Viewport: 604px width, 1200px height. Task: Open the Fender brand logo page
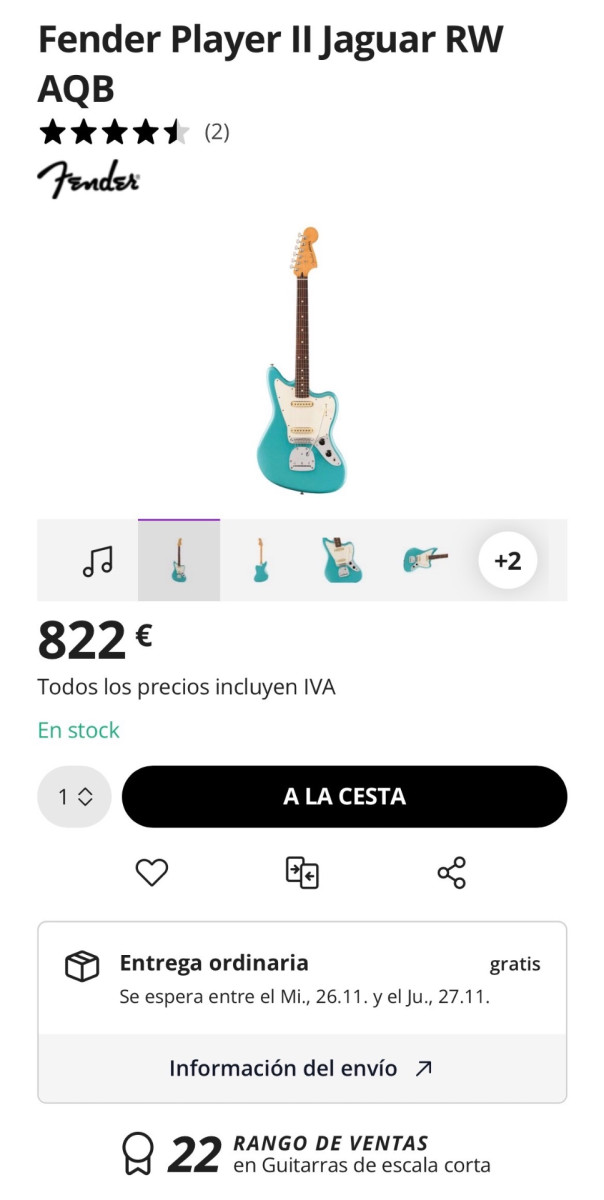(x=88, y=180)
